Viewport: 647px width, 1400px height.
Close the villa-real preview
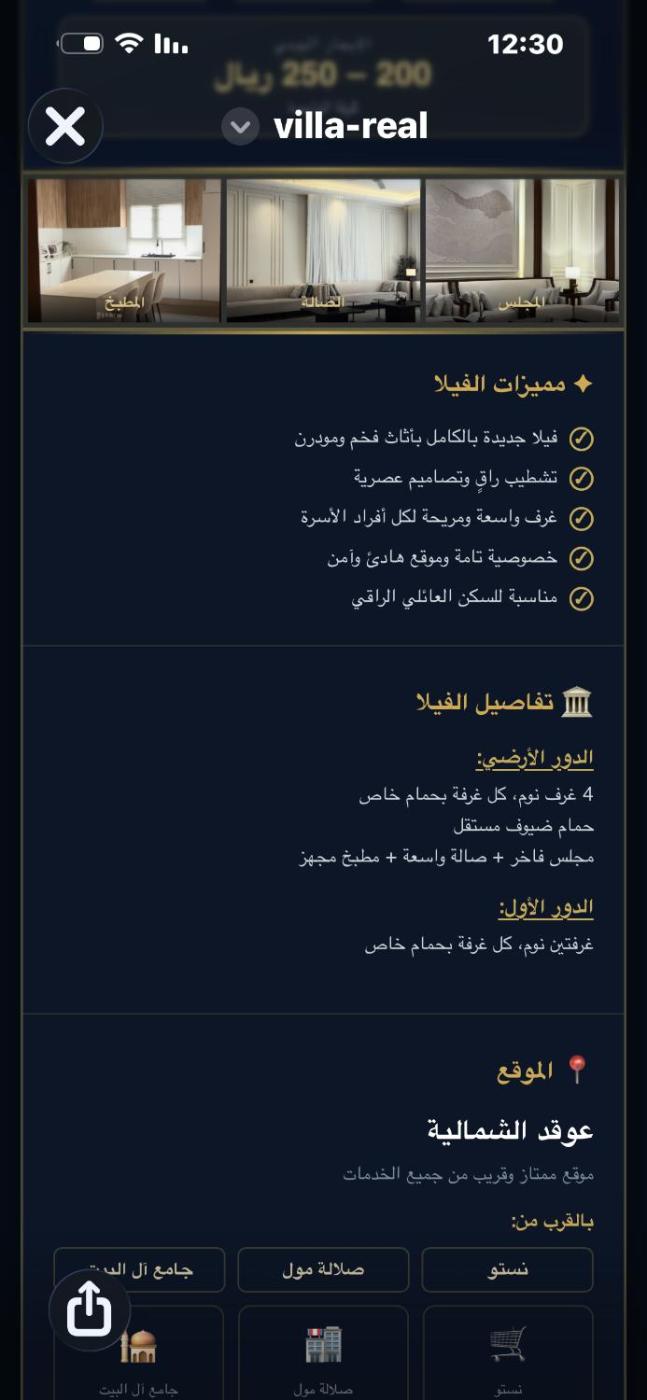click(x=65, y=127)
